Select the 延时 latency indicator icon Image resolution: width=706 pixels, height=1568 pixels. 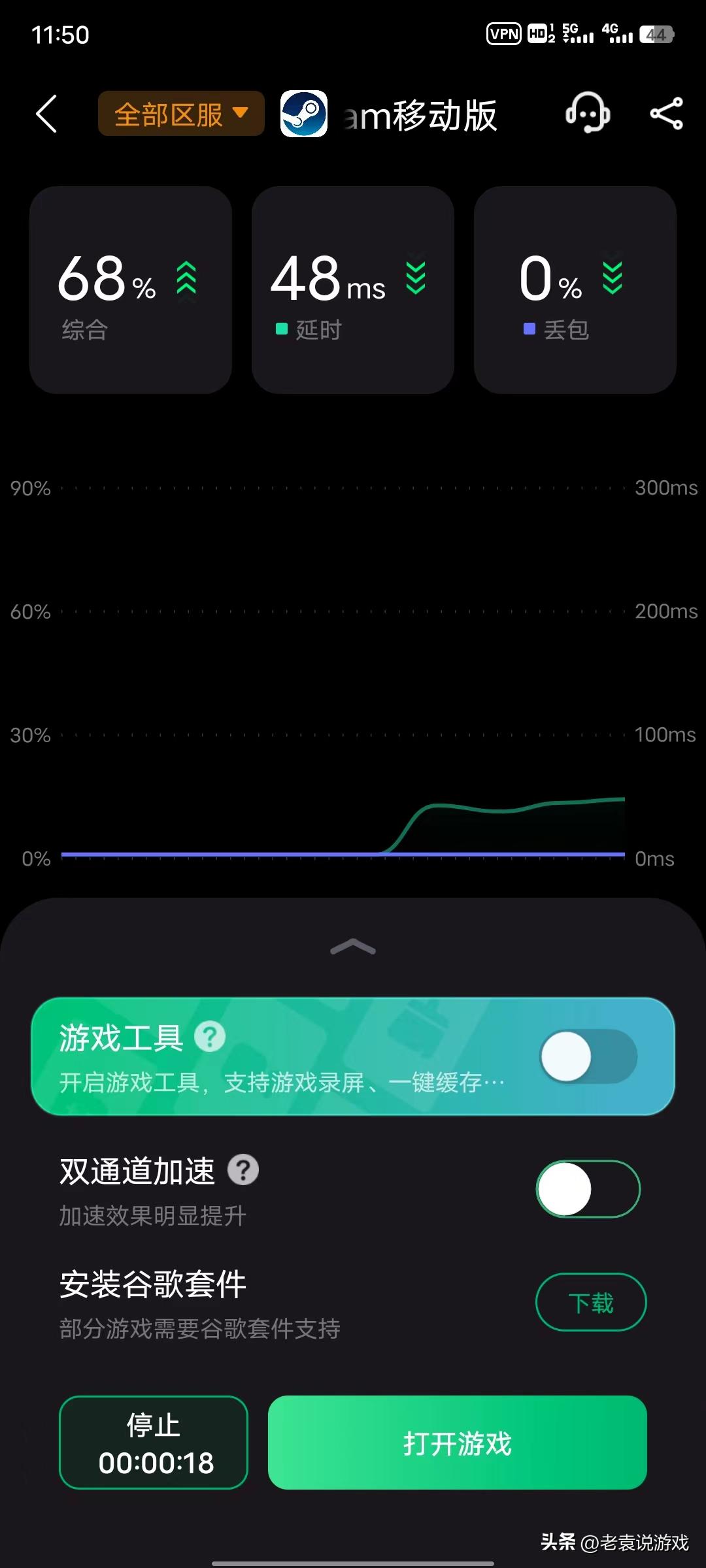click(x=280, y=330)
